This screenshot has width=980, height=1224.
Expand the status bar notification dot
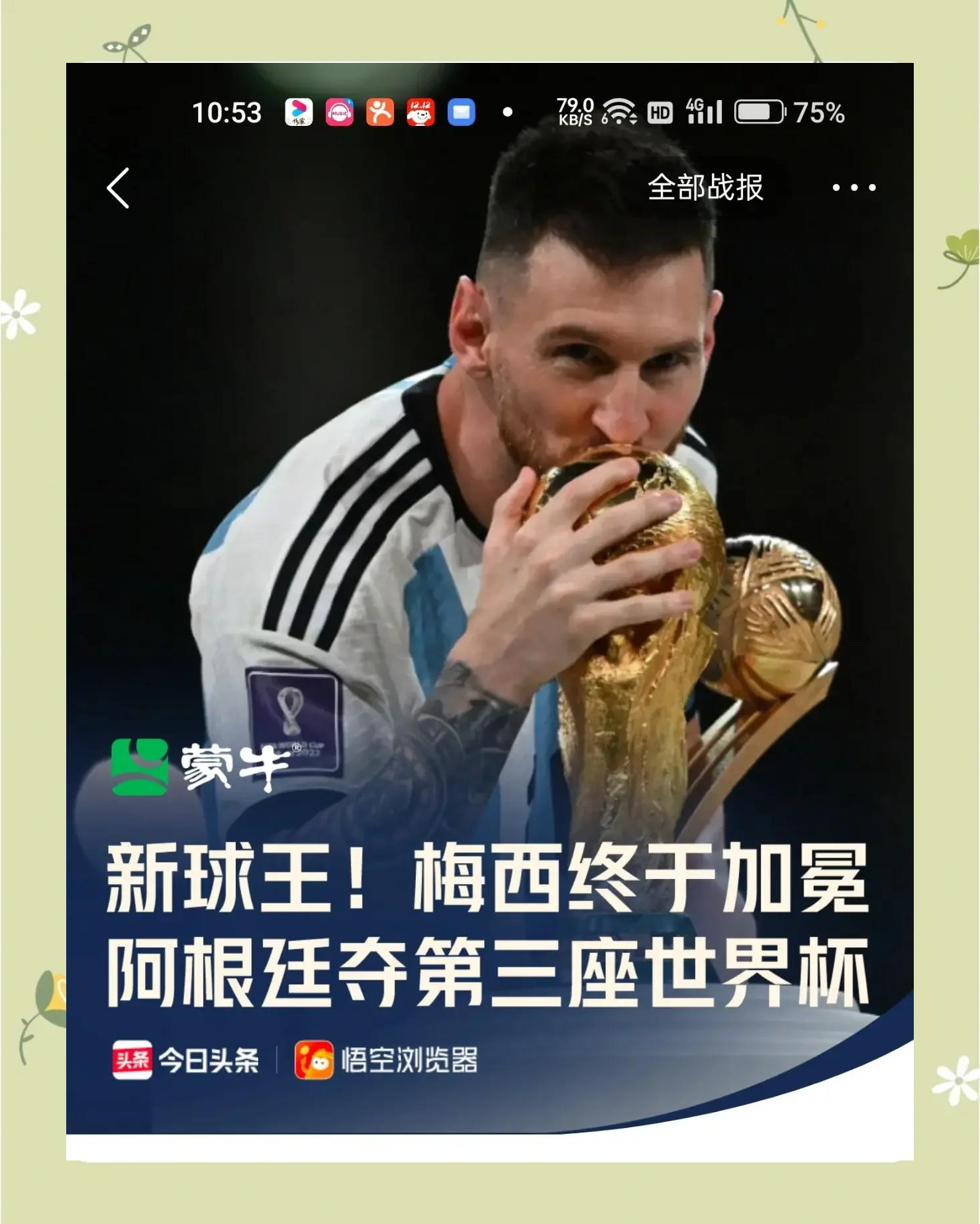pyautogui.click(x=507, y=111)
